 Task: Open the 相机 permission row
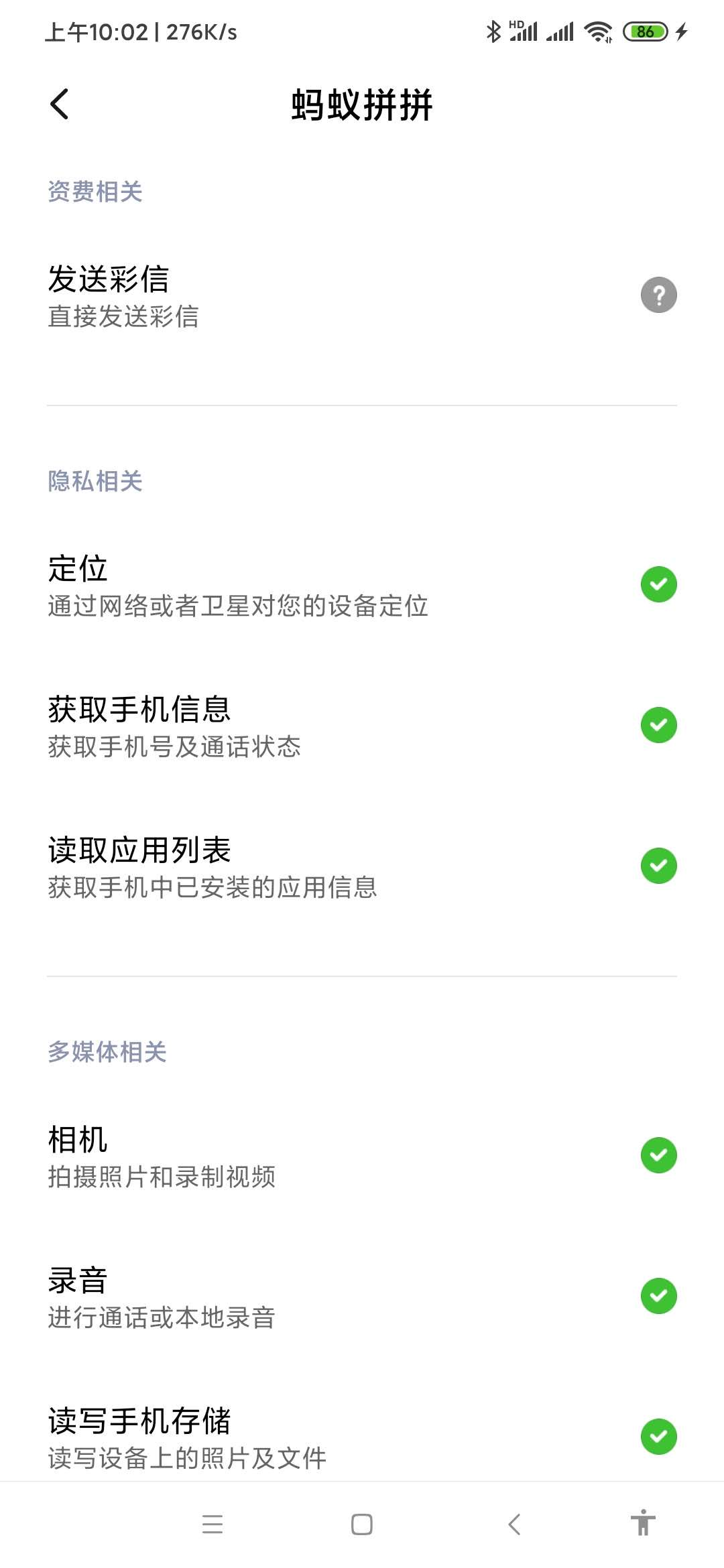(x=362, y=1156)
